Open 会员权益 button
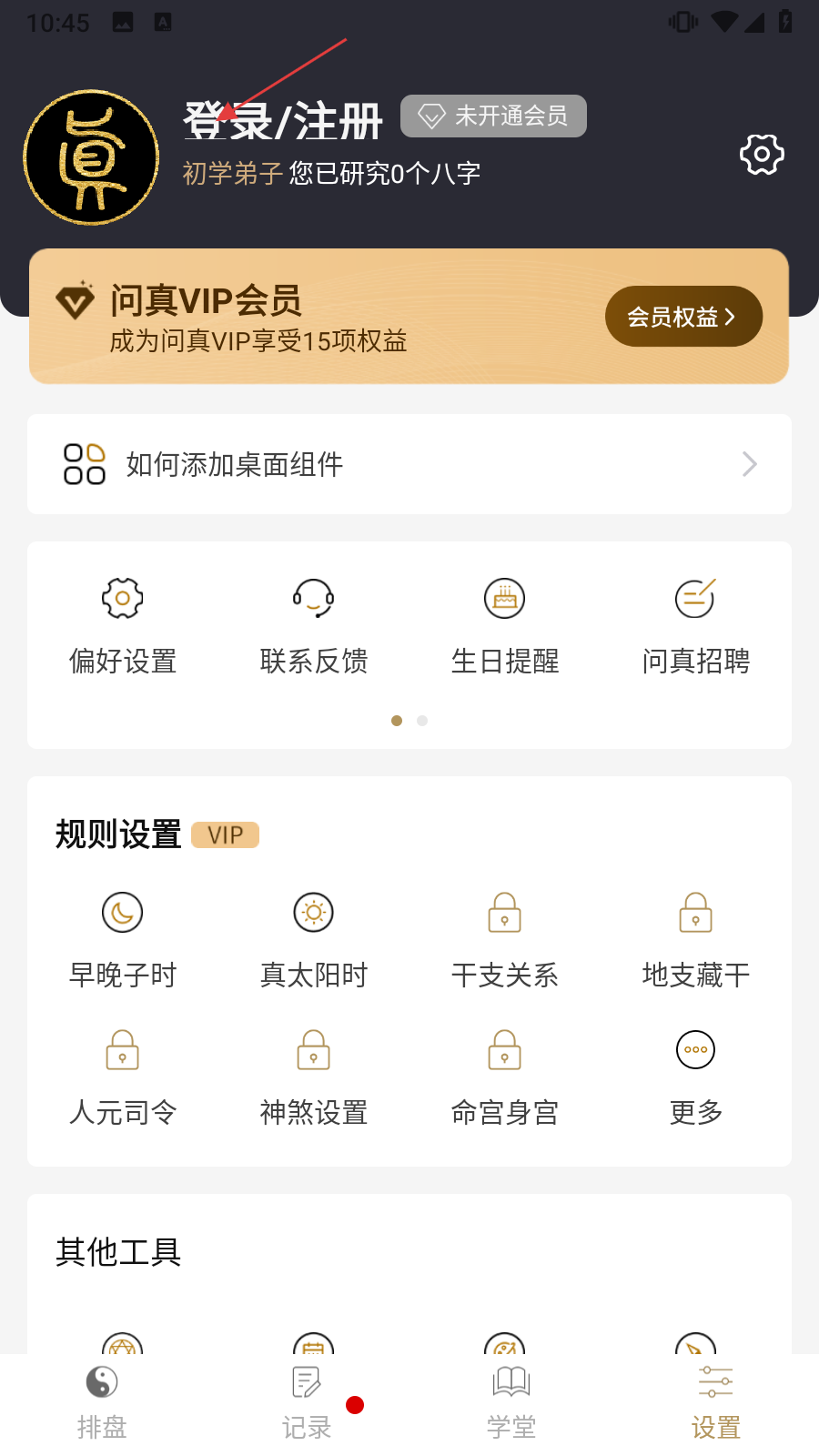 click(x=683, y=317)
